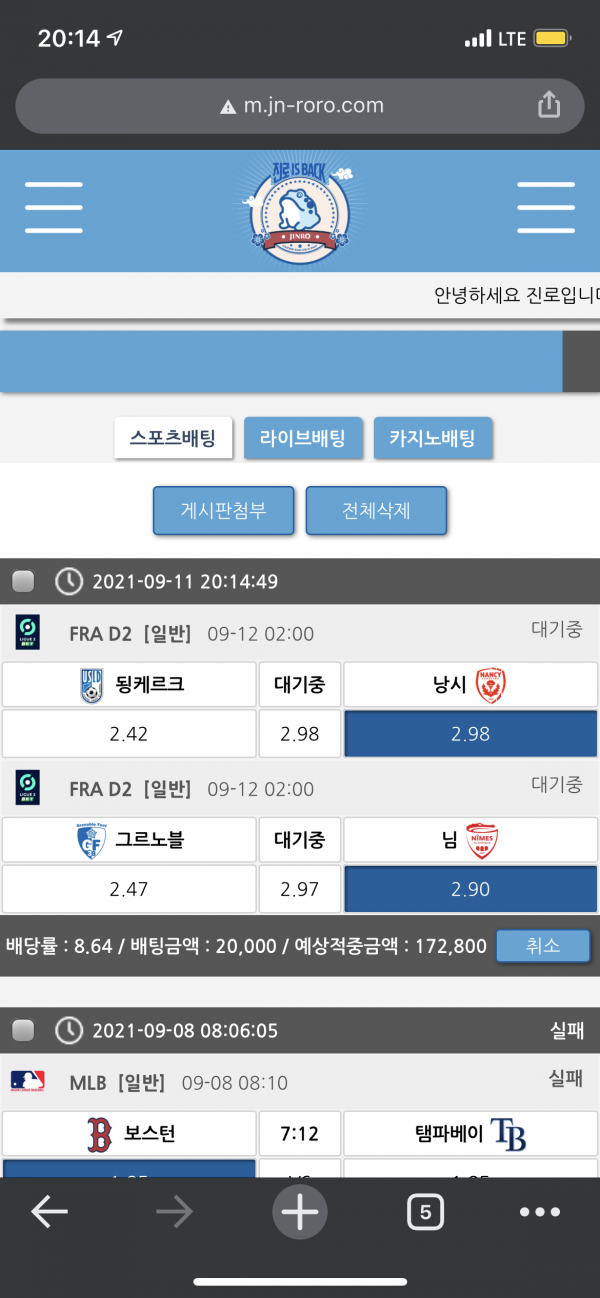Image resolution: width=600 pixels, height=1298 pixels.
Task: Share the page from the address bar
Action: coord(549,105)
